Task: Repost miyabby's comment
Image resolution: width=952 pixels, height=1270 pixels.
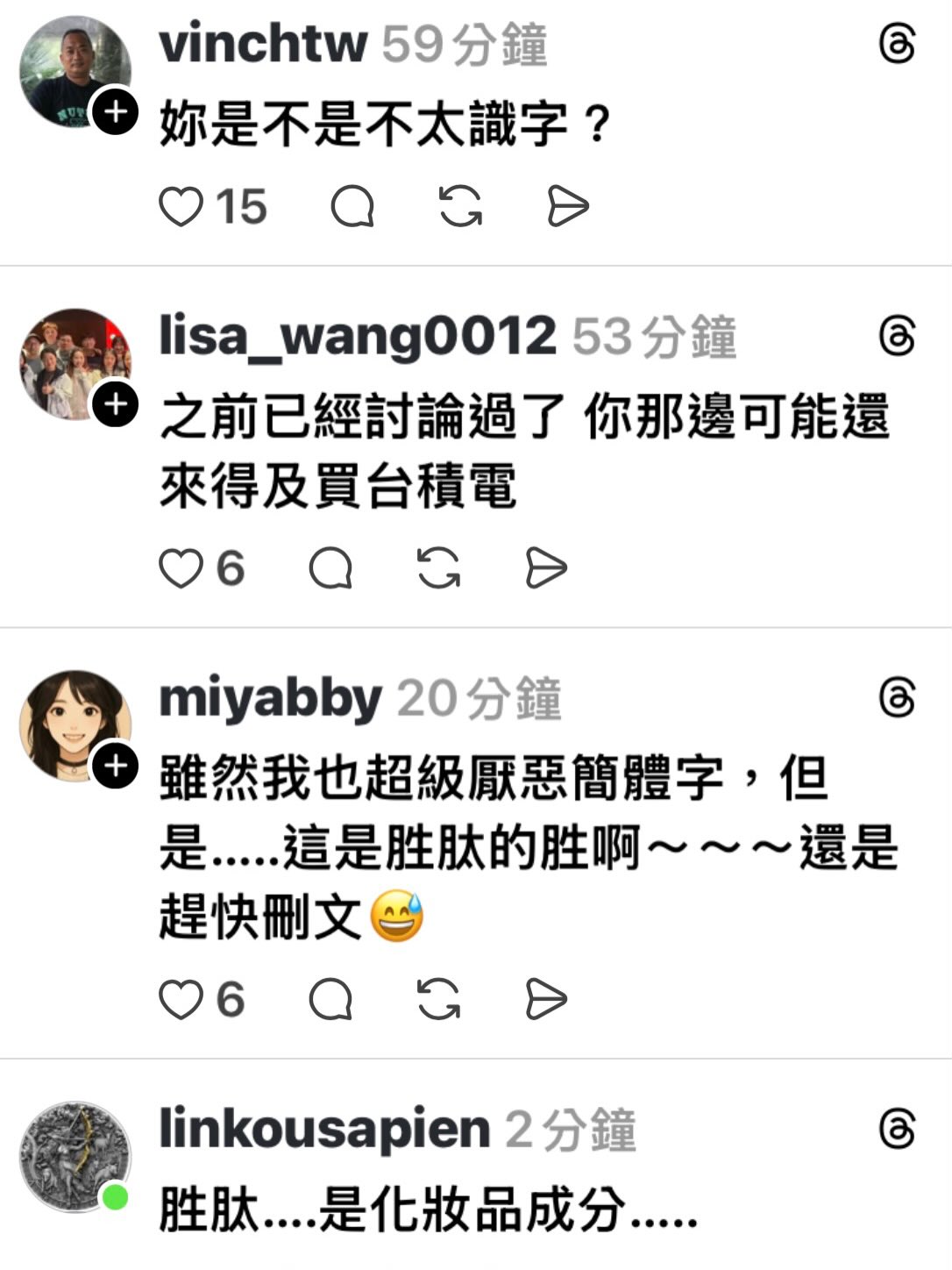Action: (438, 1000)
